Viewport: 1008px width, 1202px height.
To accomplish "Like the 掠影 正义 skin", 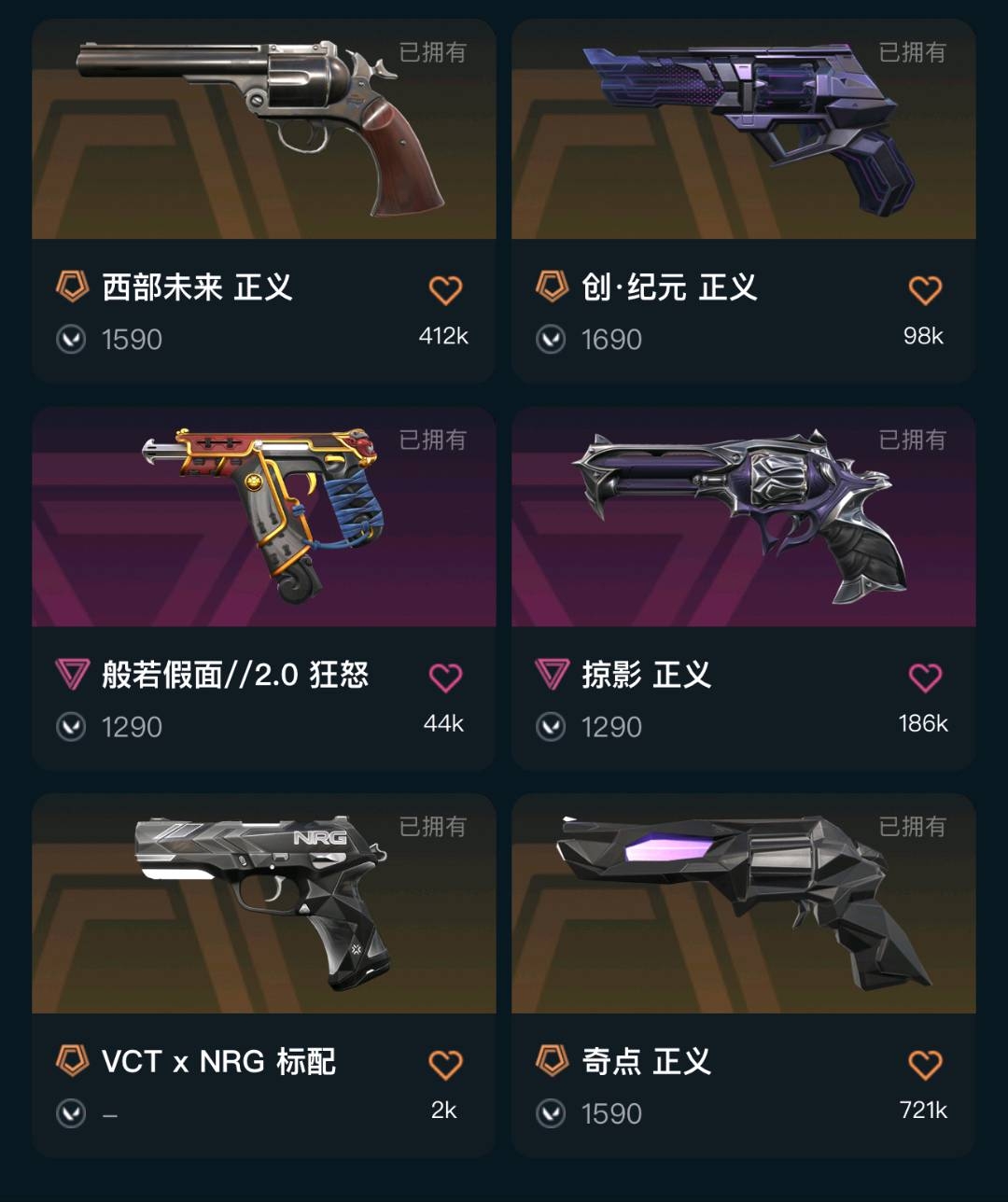I will (925, 678).
